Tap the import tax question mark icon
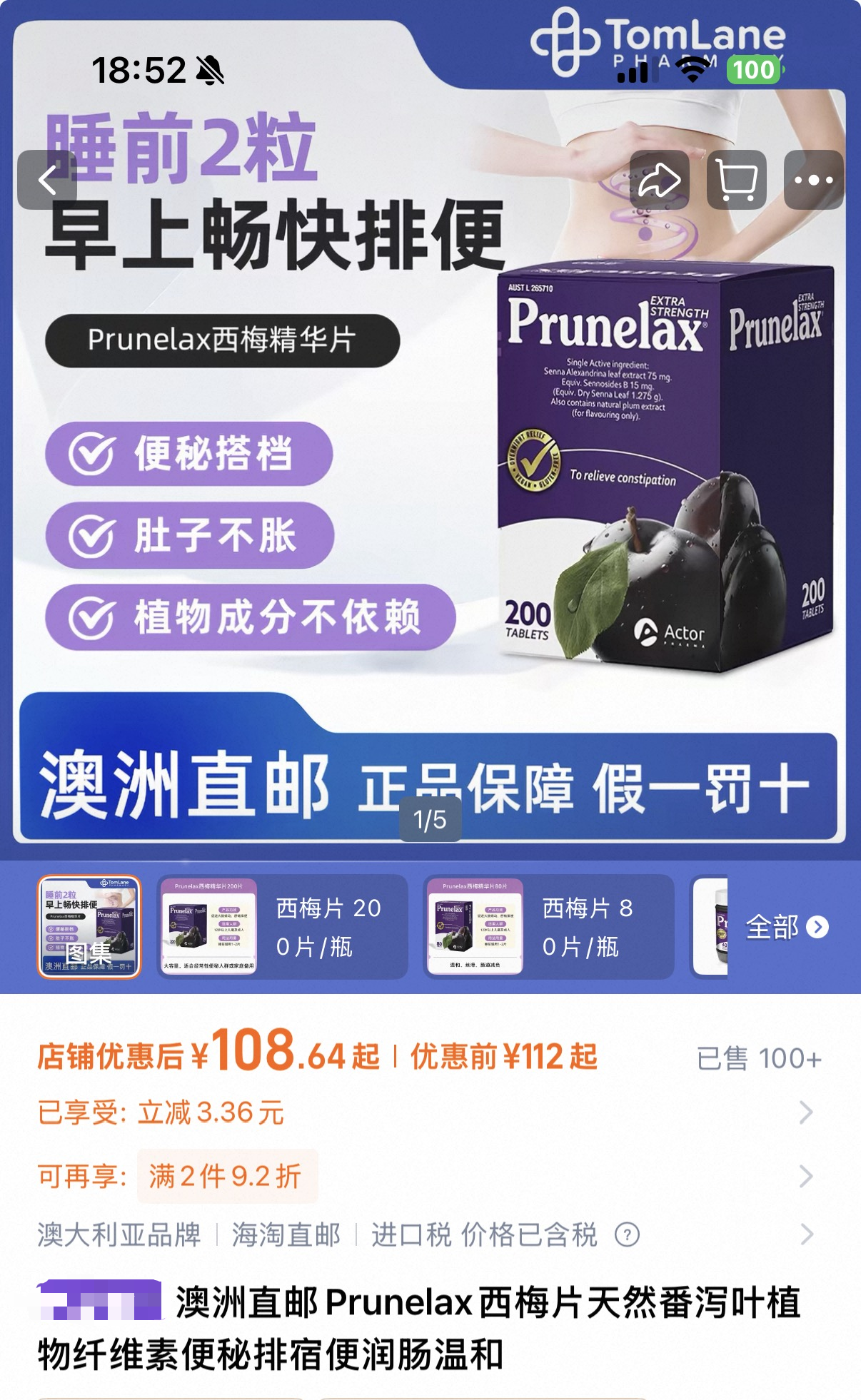Screen dimensions: 861x1400 pyautogui.click(x=627, y=1234)
